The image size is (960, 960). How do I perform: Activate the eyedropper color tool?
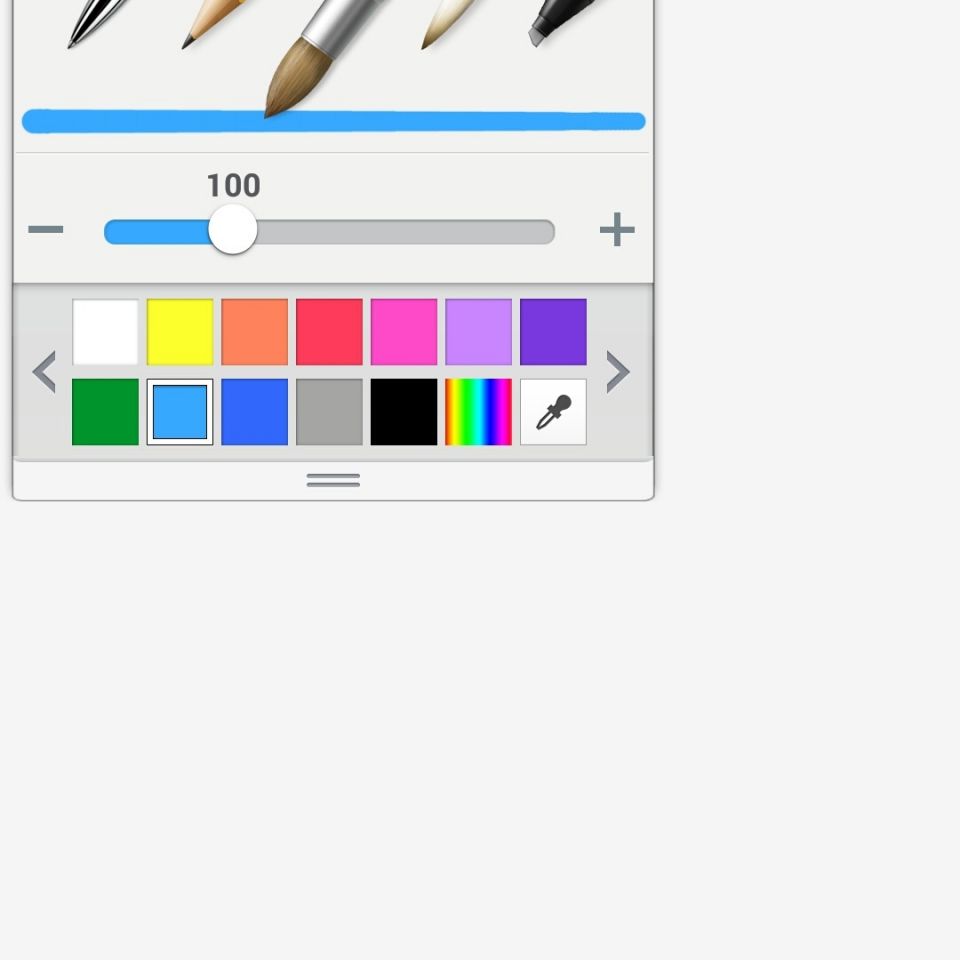(553, 412)
